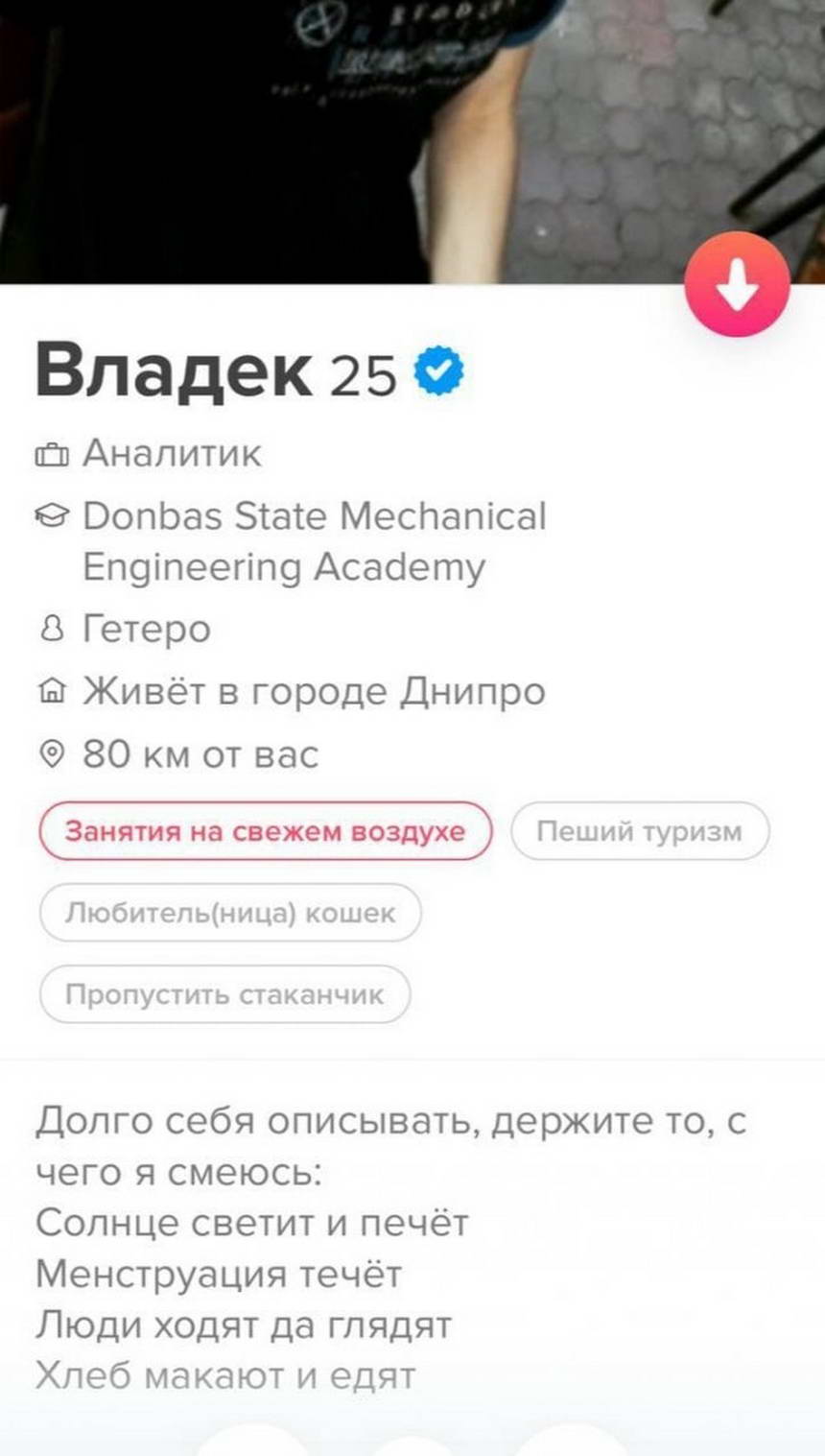Collapse the profile with the down-arrow button
825x1456 pixels.
coord(737,284)
